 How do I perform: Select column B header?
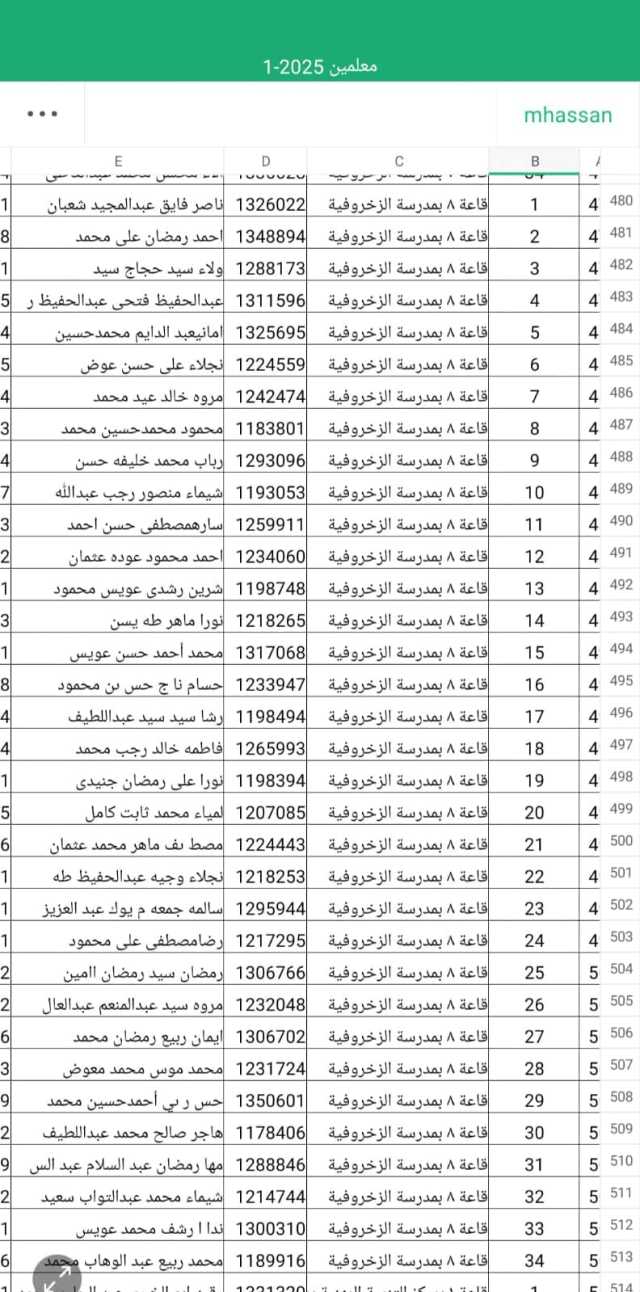(x=534, y=161)
